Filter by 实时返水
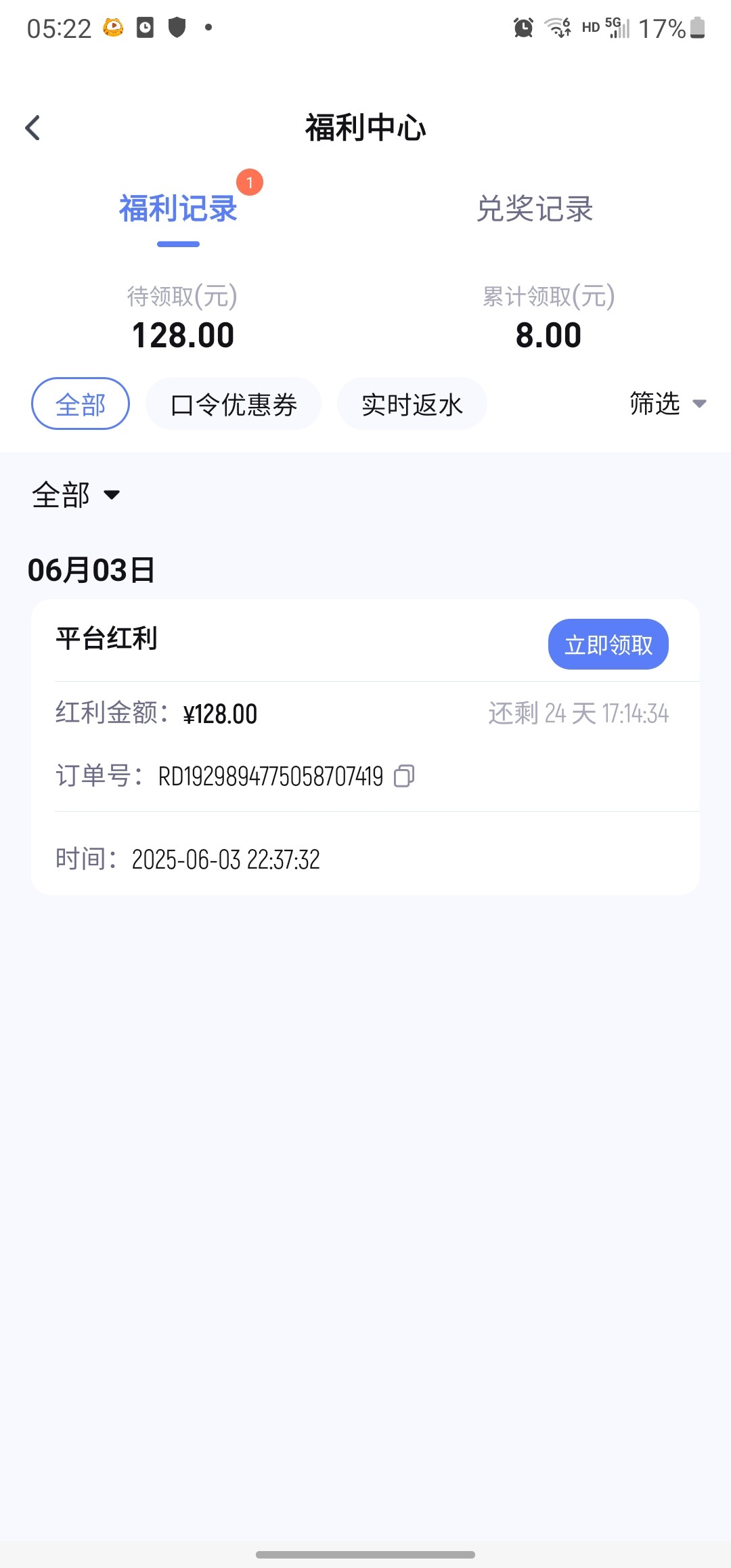This screenshot has width=731, height=1568. tap(412, 404)
